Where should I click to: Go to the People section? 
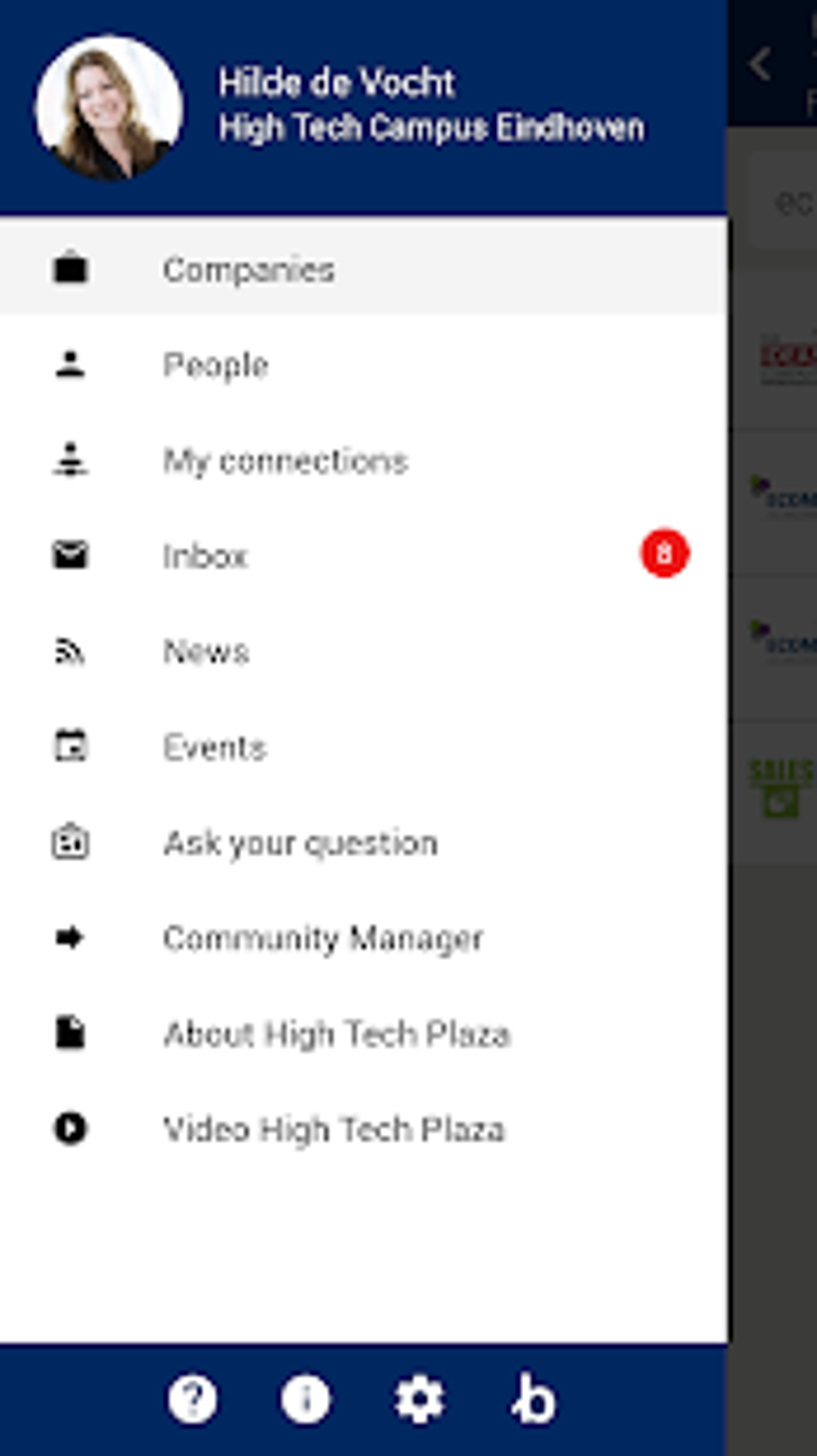tap(215, 365)
